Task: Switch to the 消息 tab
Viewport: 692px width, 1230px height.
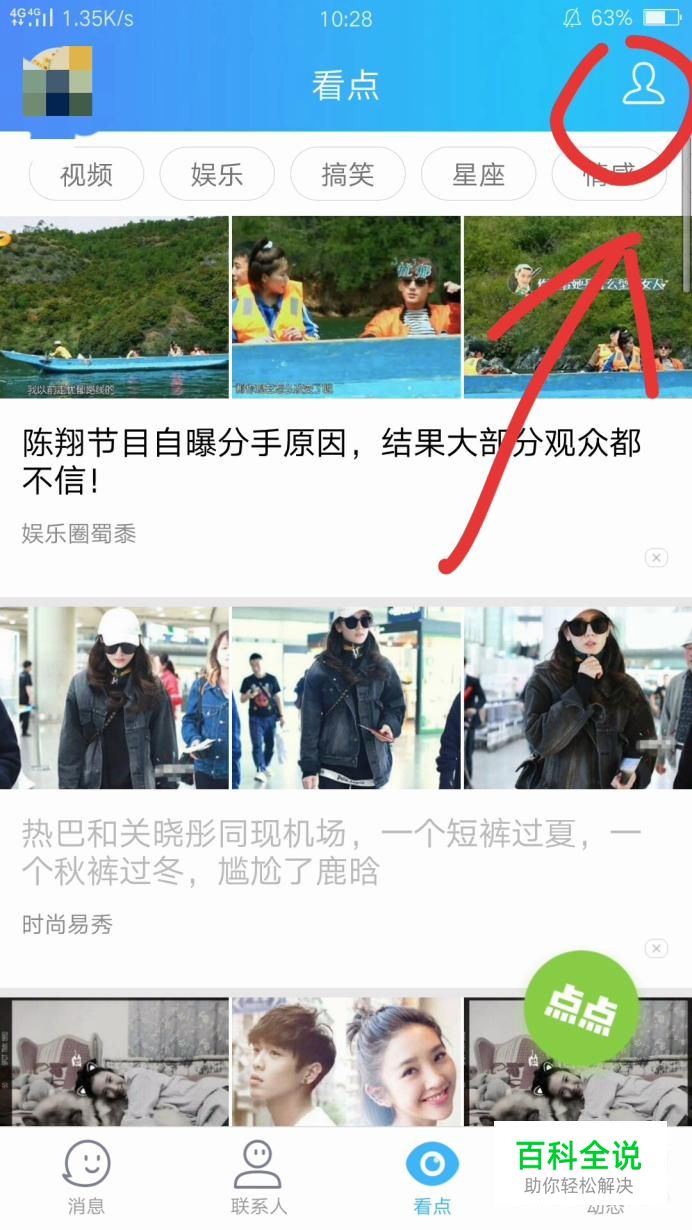Action: click(87, 1178)
